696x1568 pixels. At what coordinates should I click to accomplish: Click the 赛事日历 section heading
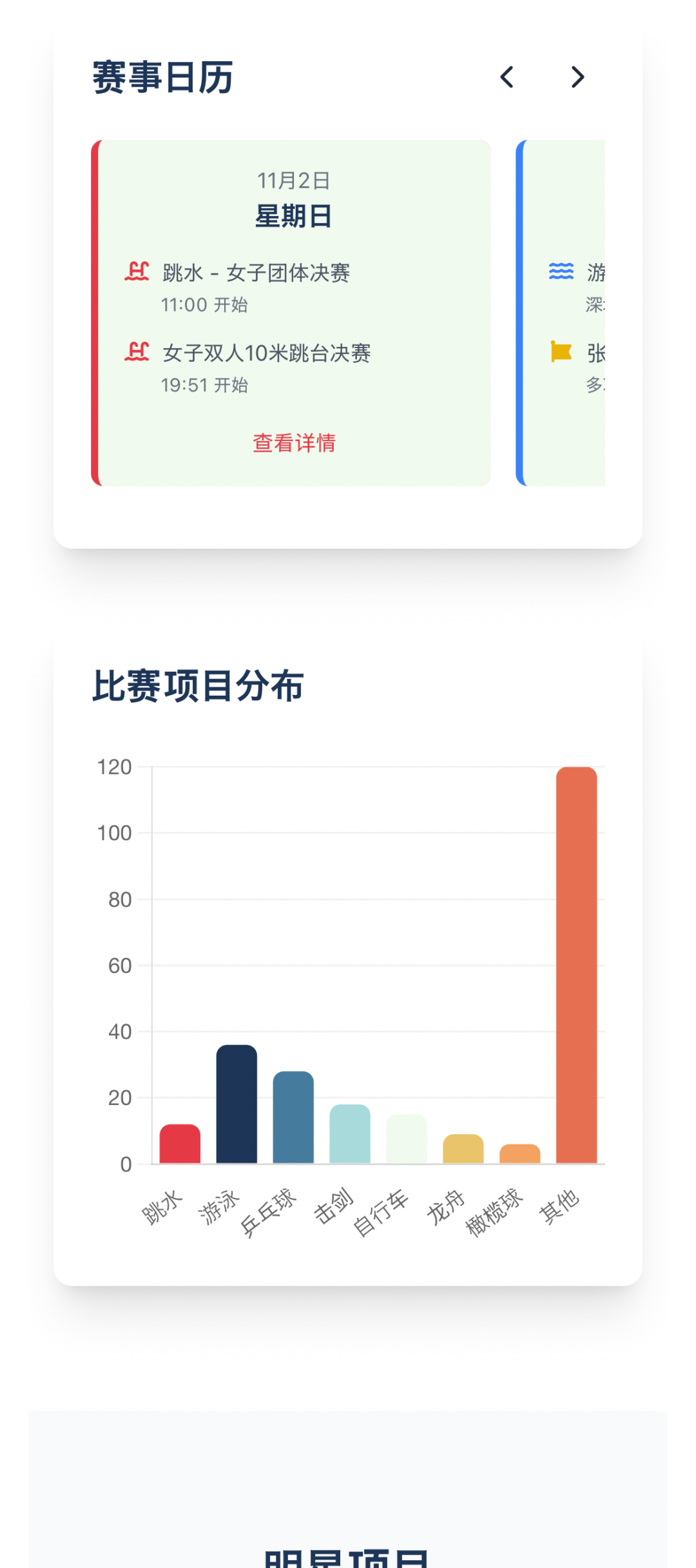162,78
